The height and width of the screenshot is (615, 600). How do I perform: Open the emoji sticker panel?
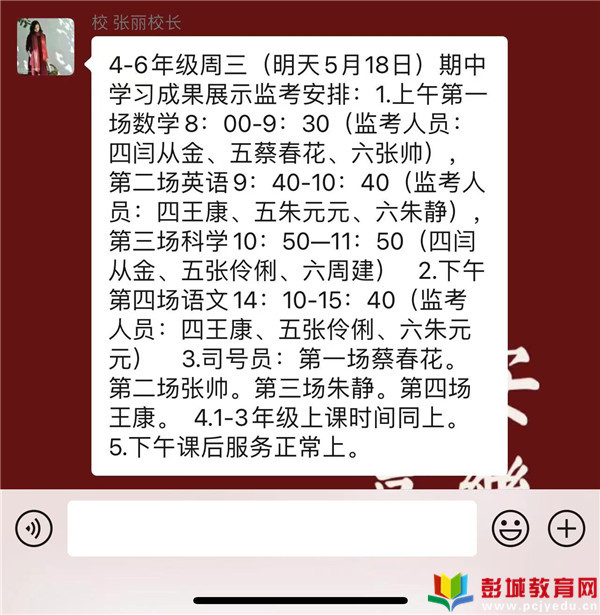point(509,527)
